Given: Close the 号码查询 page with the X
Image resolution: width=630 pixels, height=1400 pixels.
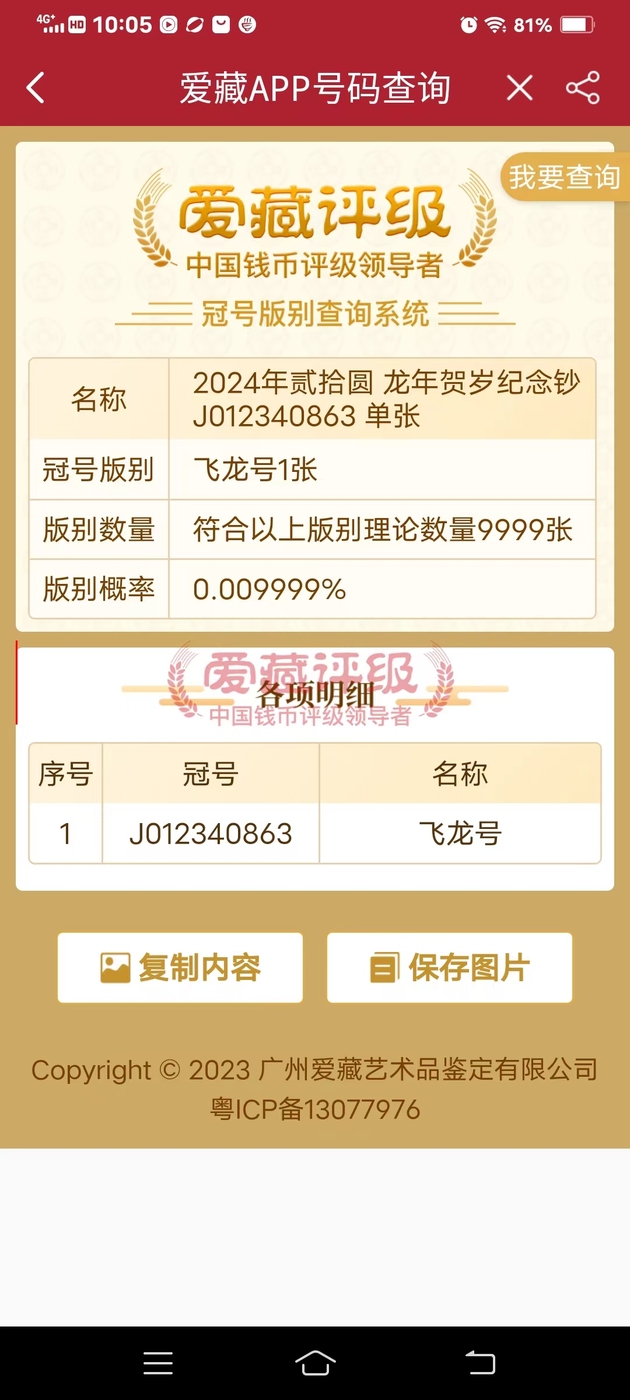Looking at the screenshot, I should click(519, 88).
